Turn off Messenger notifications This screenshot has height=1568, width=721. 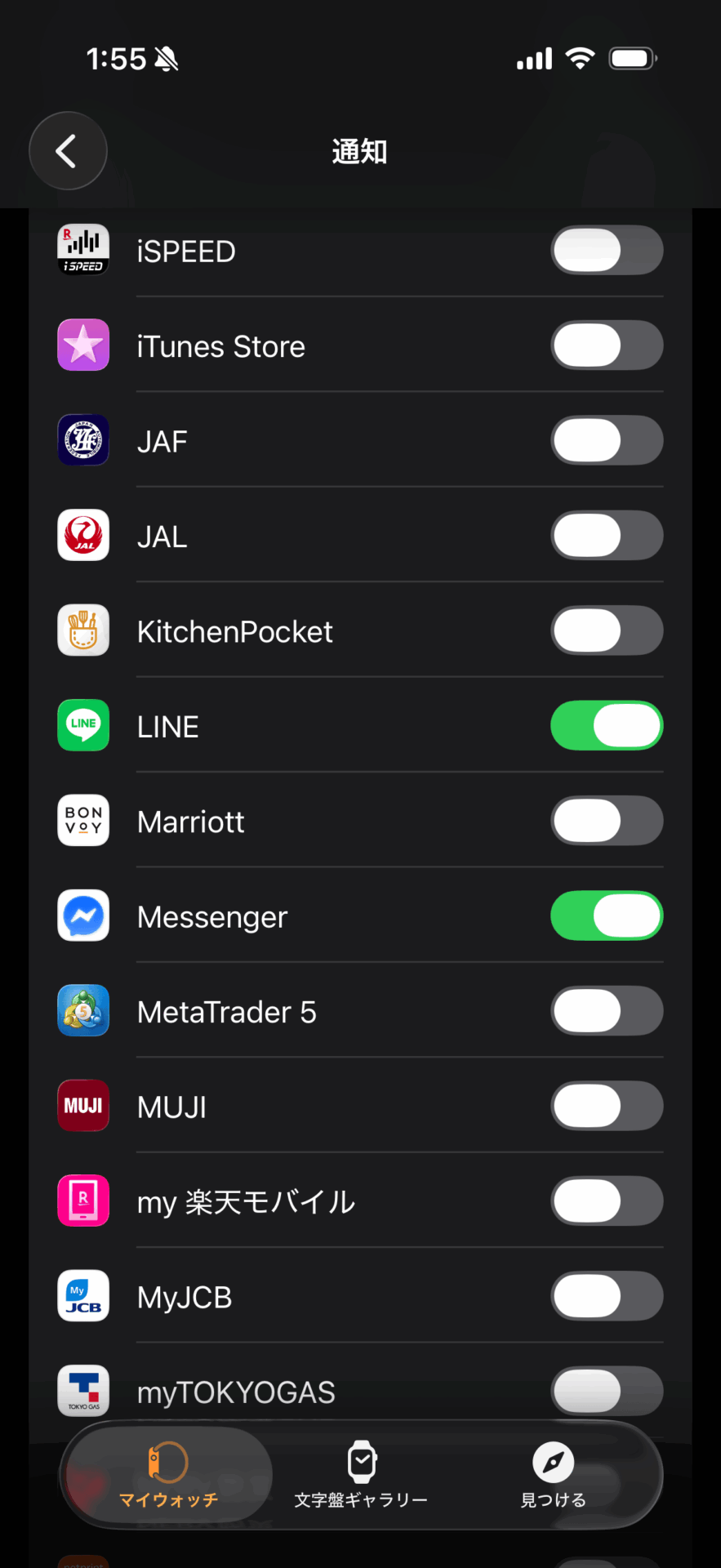[606, 916]
